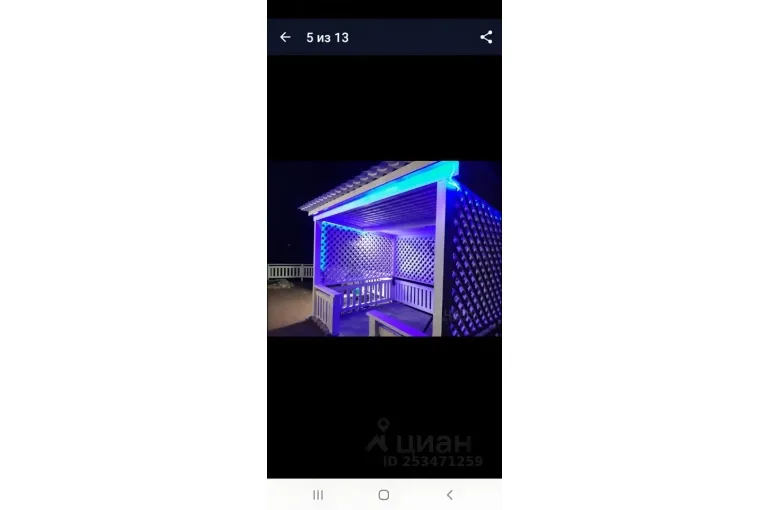The width and height of the screenshot is (770, 510).
Task: Go to the home screen
Action: point(384,495)
